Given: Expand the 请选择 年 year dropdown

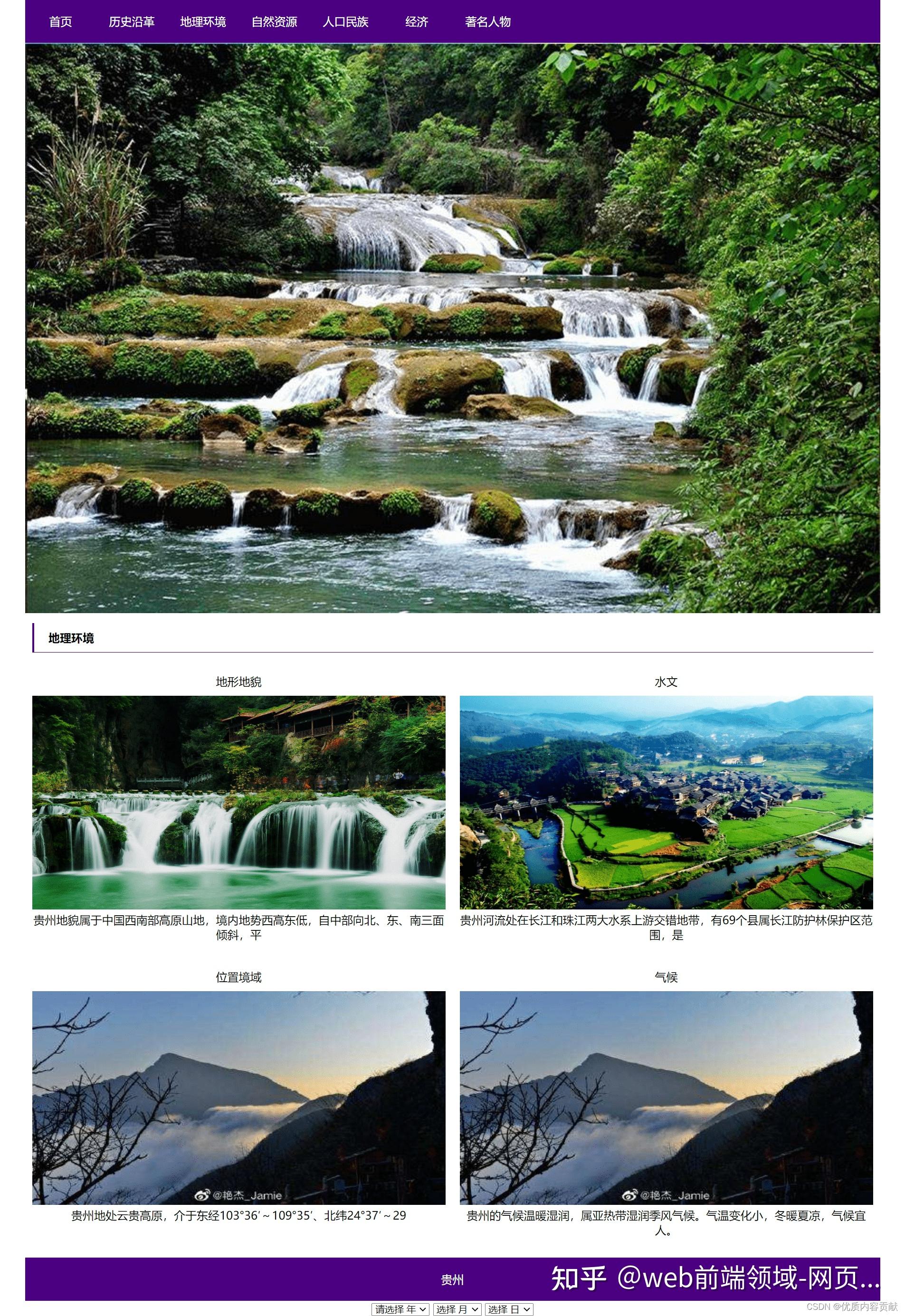Looking at the screenshot, I should tap(400, 1308).
